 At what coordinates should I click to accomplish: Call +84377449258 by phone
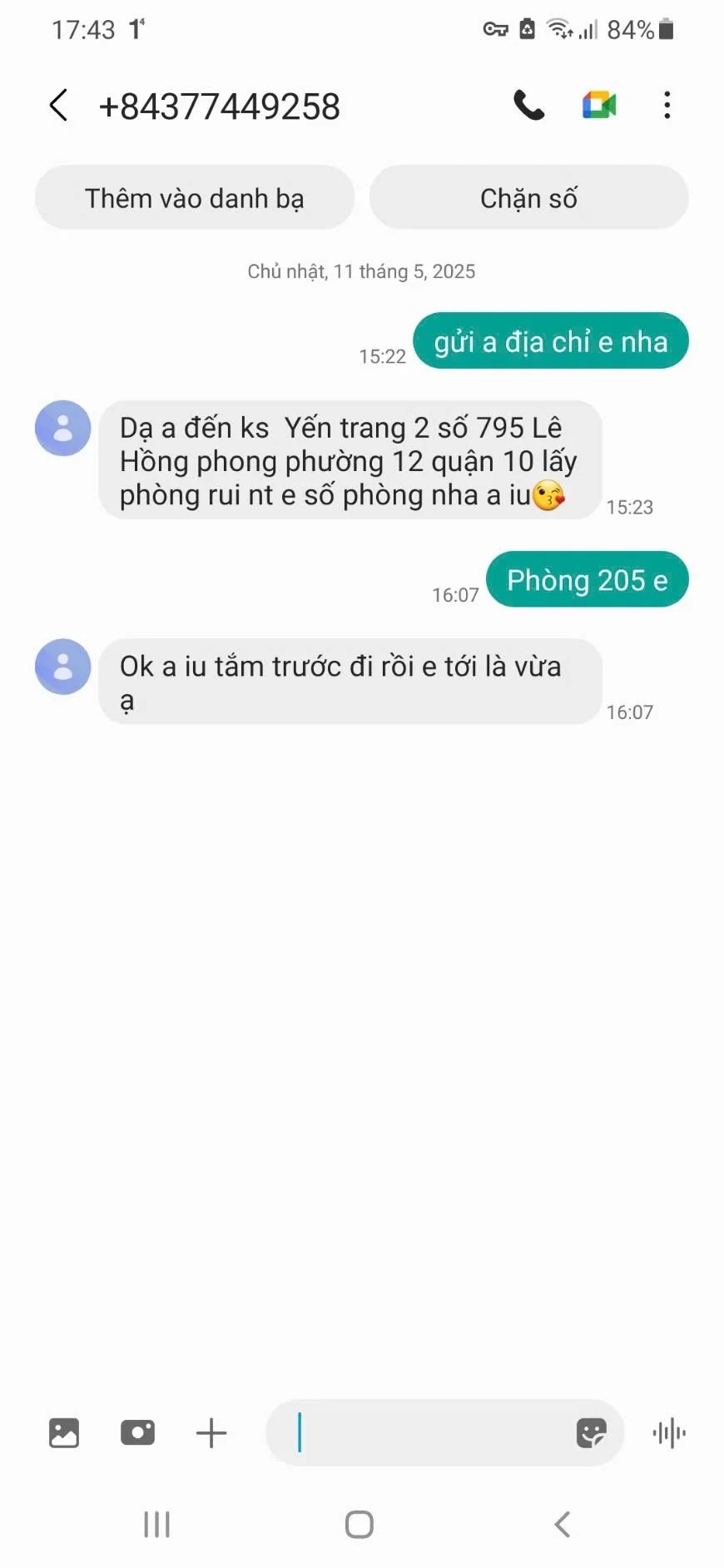528,106
